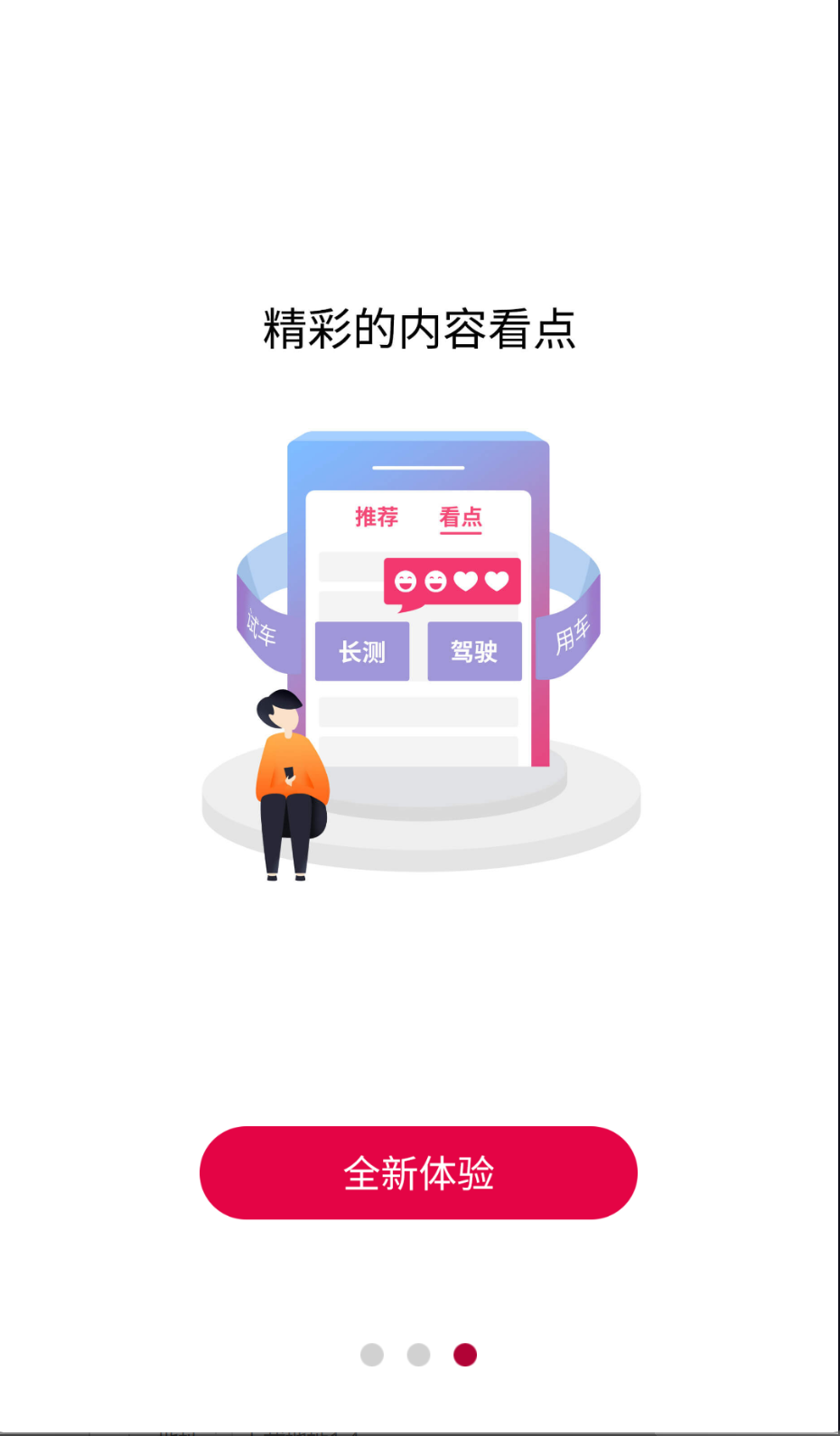Select the grinning smiley face icon

(436, 582)
